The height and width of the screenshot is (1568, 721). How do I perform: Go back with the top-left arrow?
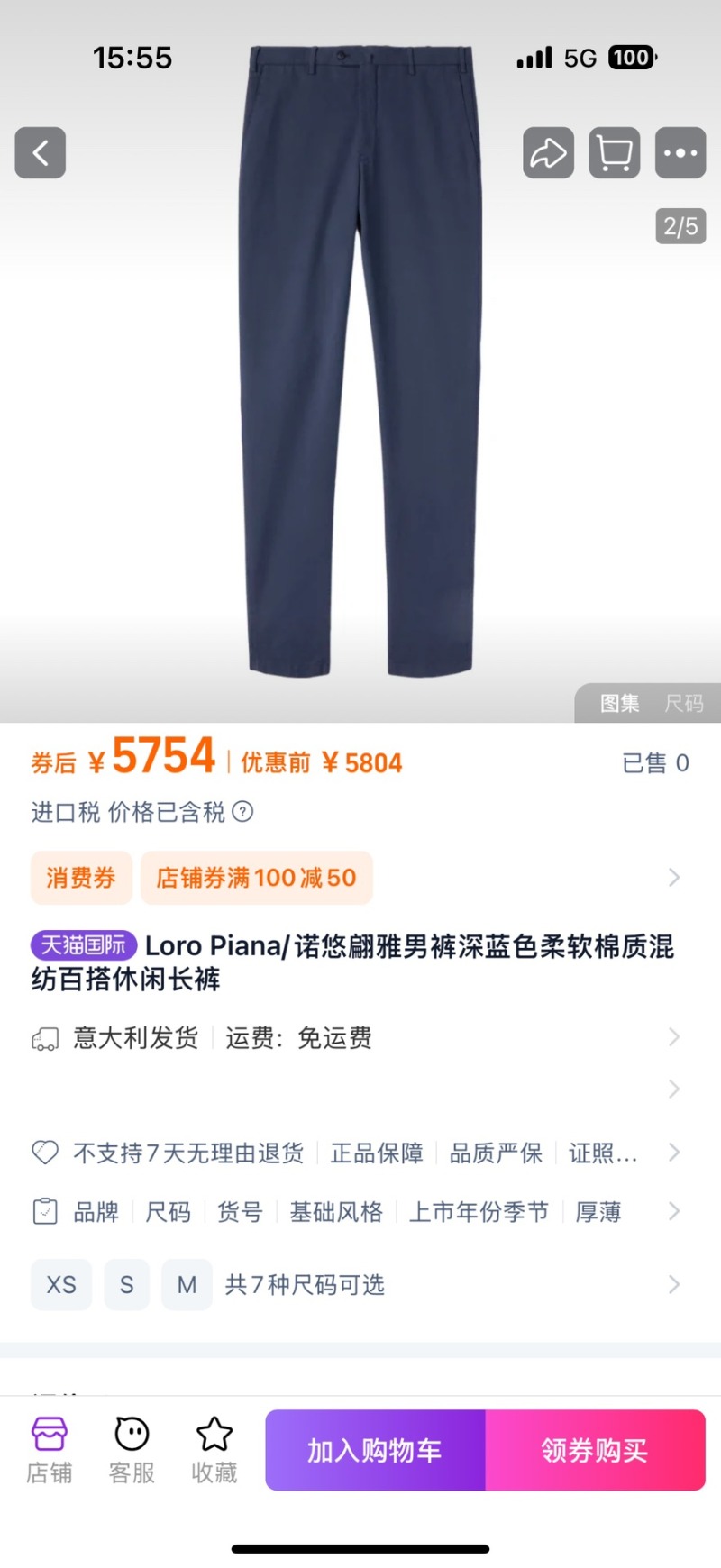click(41, 152)
